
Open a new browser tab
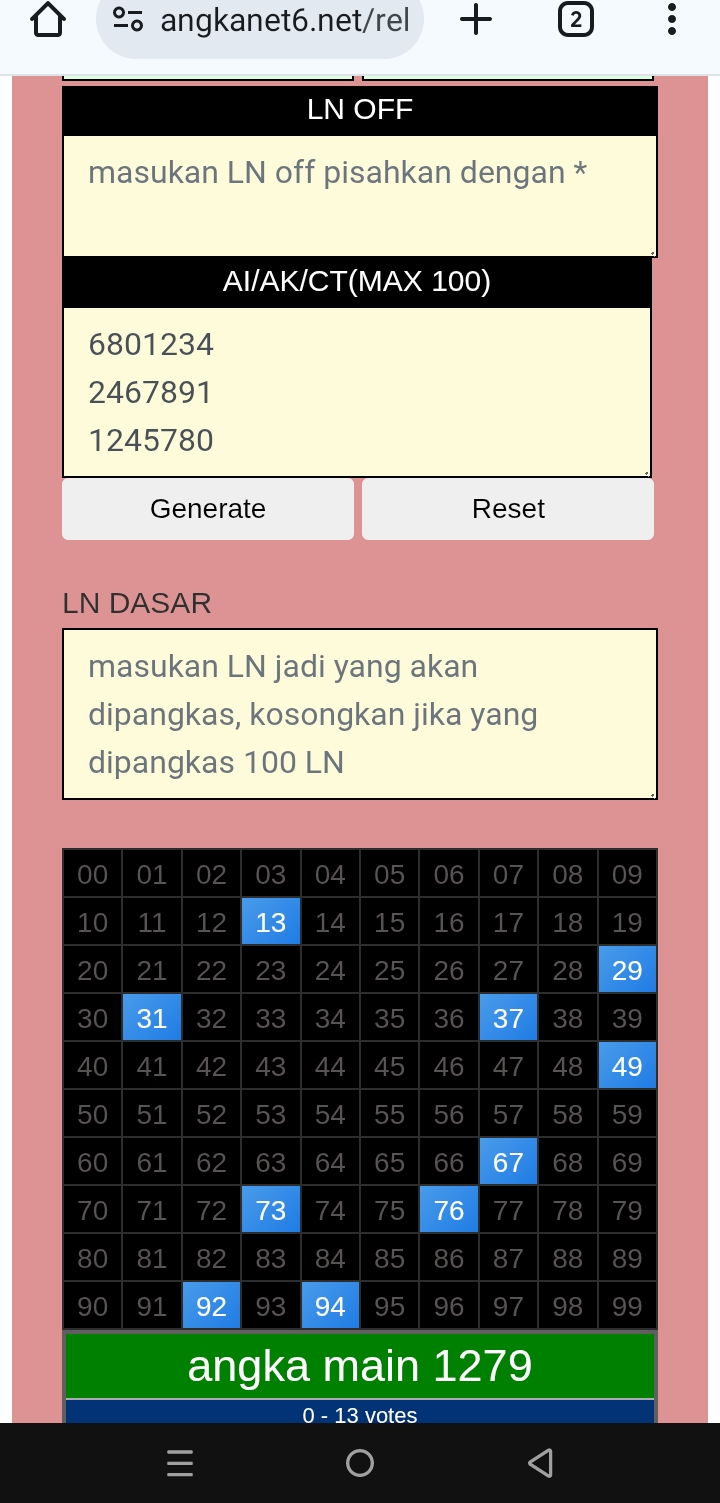[x=477, y=20]
